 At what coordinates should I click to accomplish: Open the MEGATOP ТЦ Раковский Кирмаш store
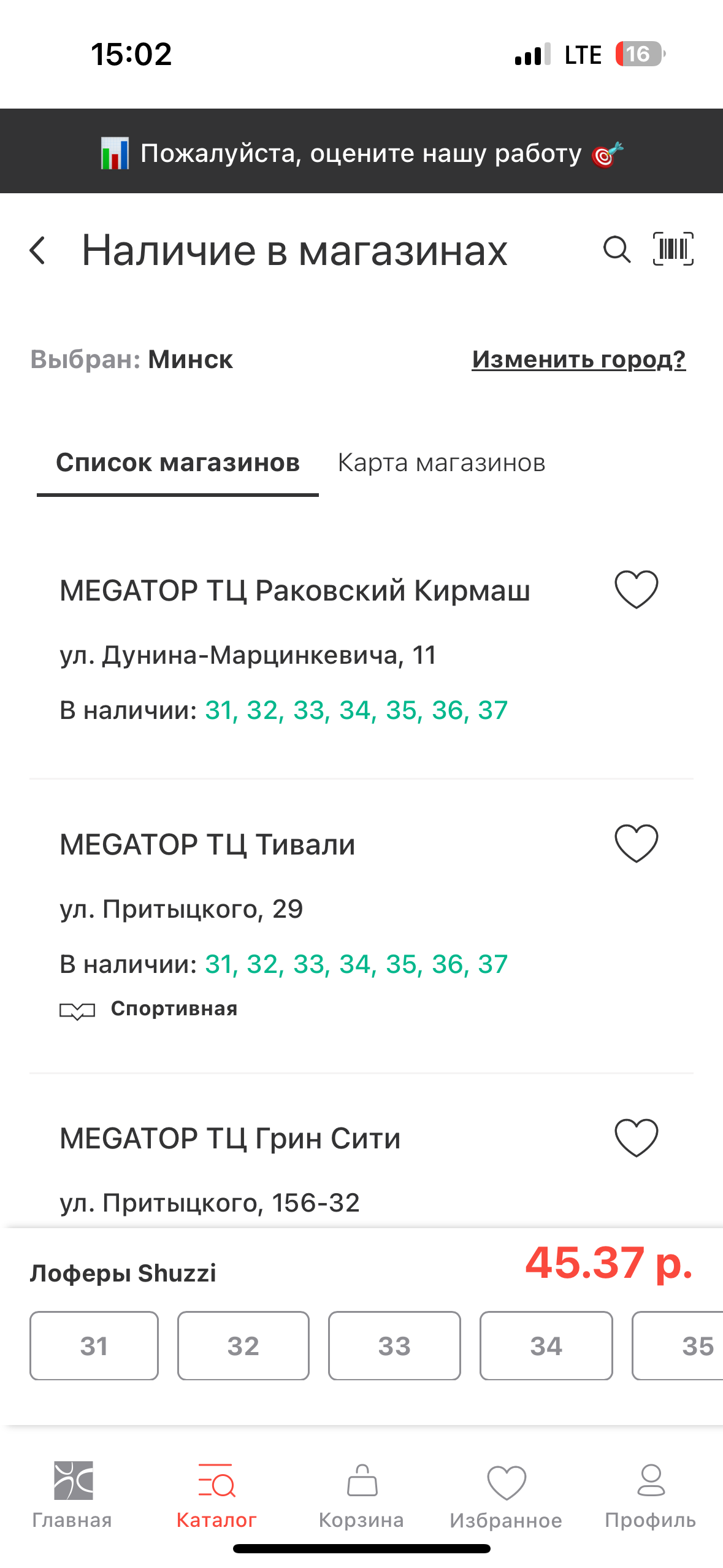point(295,590)
